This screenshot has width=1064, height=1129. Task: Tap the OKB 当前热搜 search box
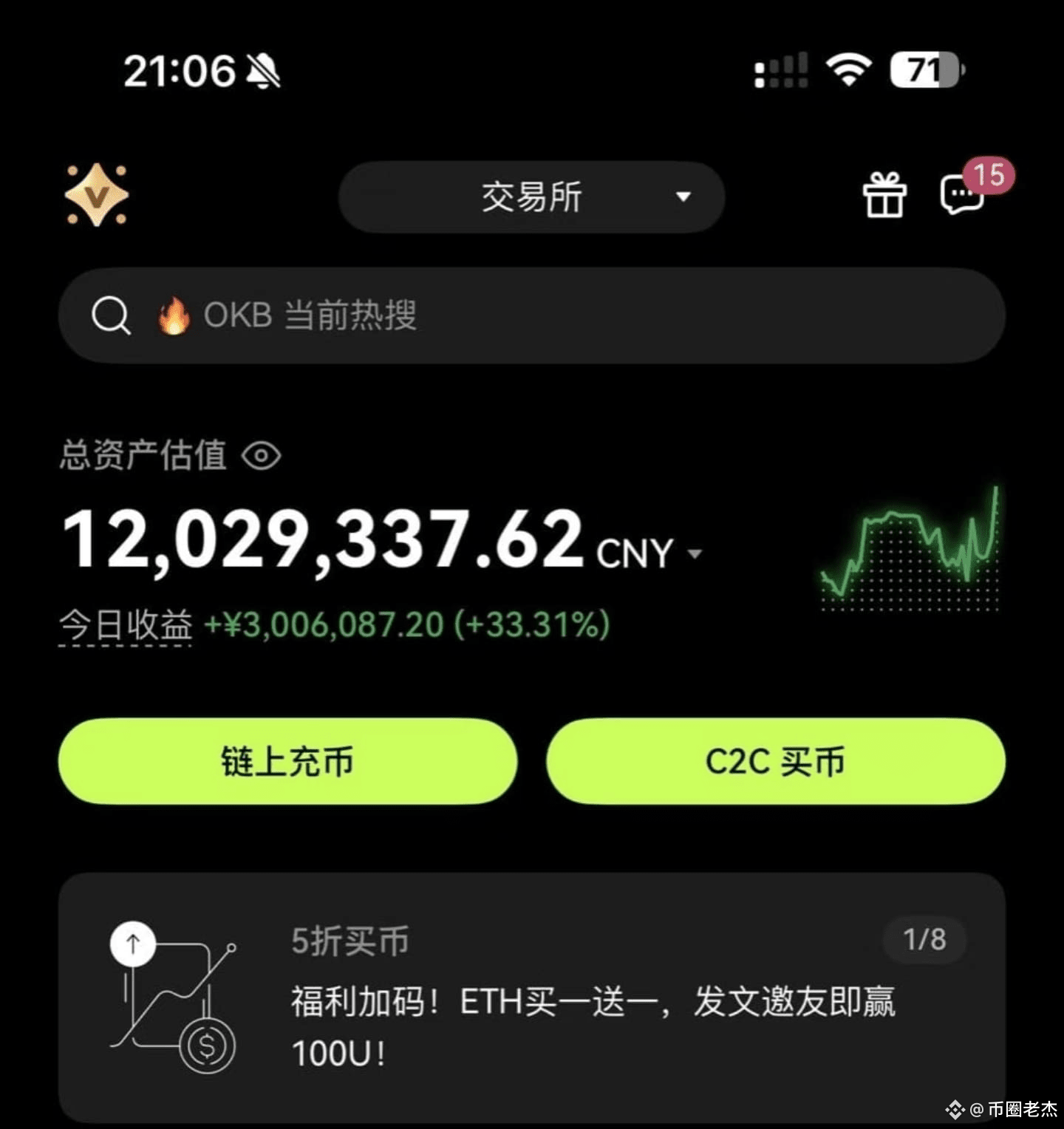(x=531, y=315)
